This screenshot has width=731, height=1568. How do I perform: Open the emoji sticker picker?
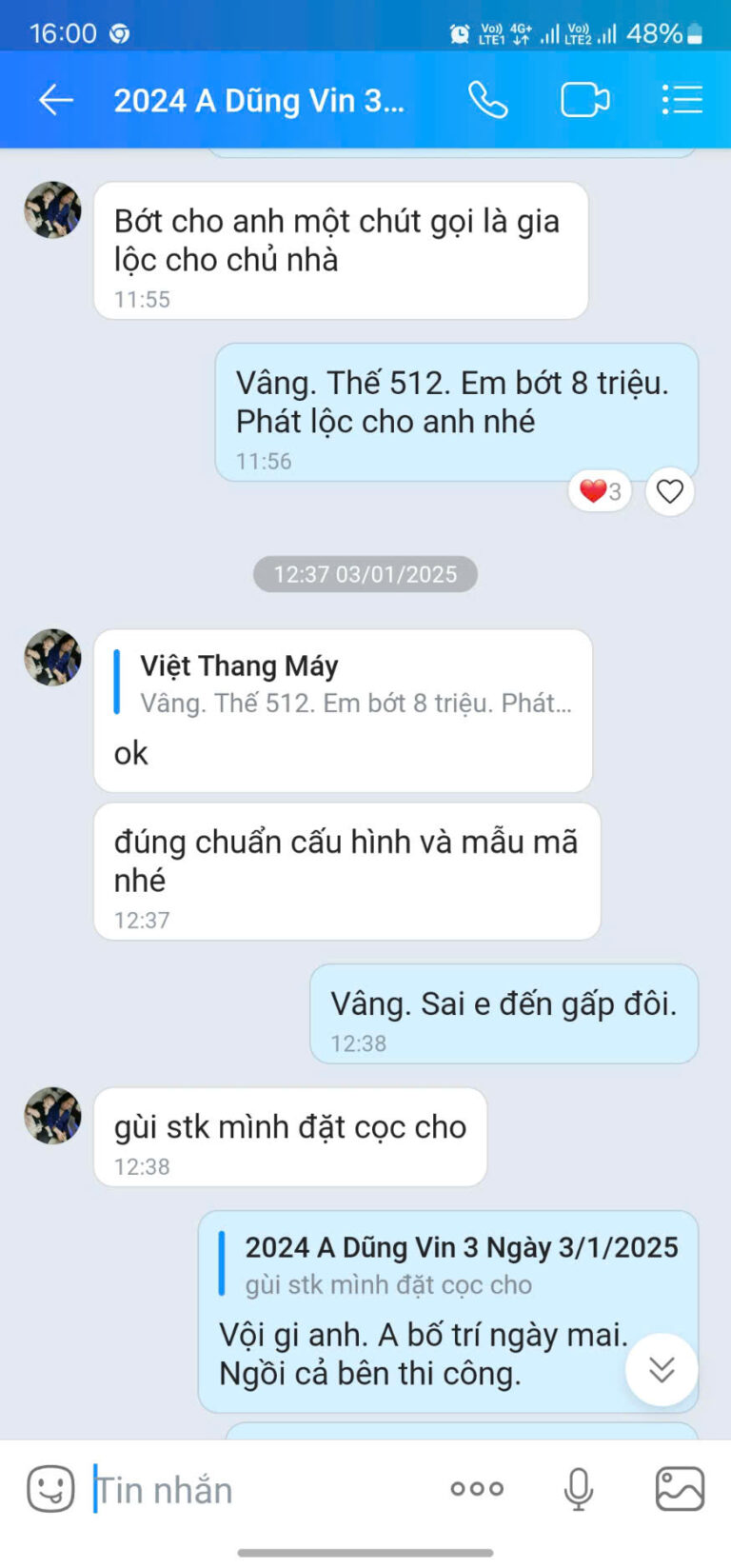tap(50, 1488)
